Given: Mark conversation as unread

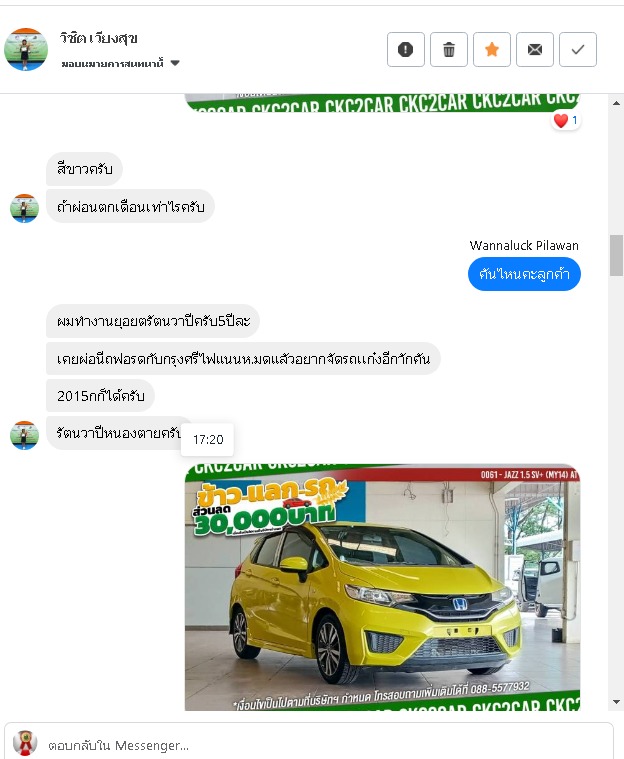Looking at the screenshot, I should pos(535,50).
